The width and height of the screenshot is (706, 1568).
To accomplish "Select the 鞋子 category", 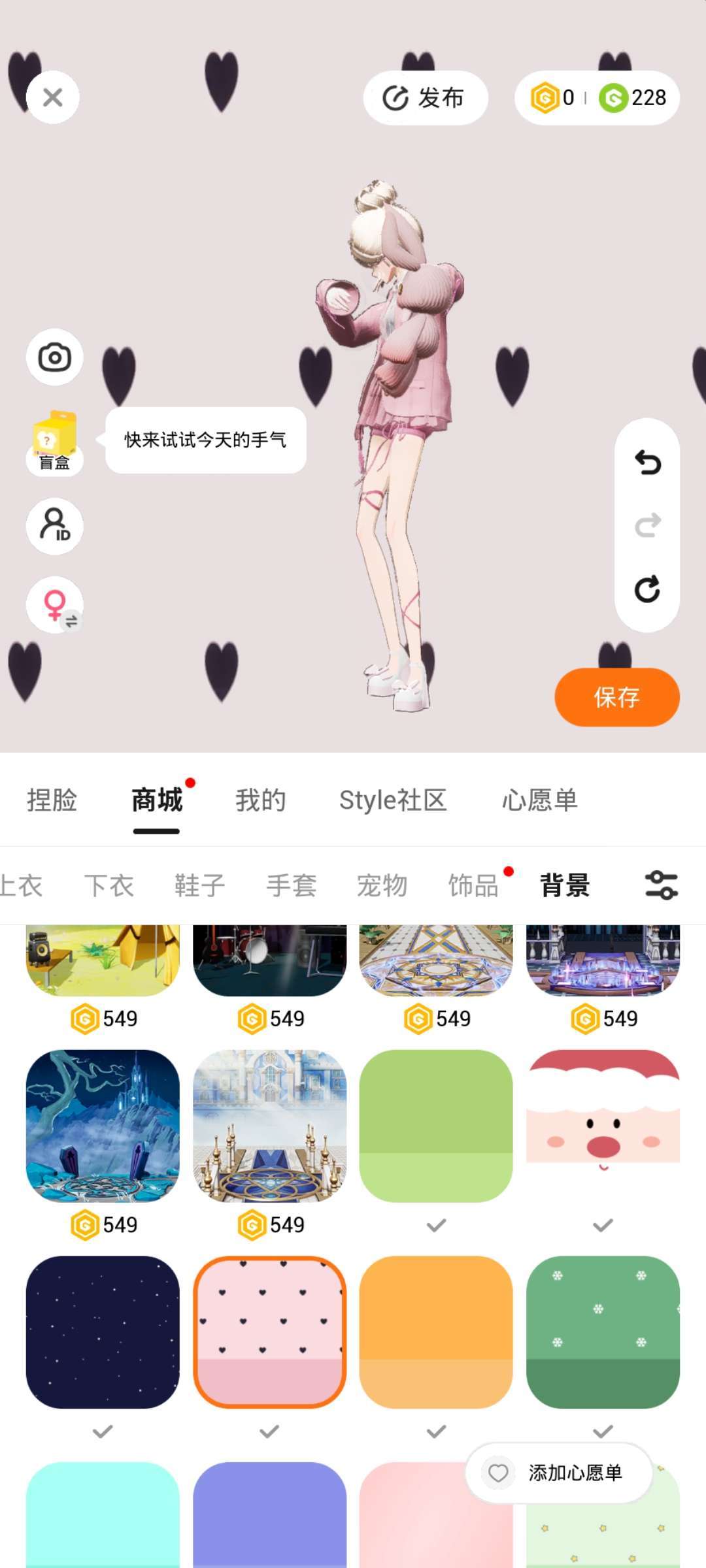I will click(199, 886).
